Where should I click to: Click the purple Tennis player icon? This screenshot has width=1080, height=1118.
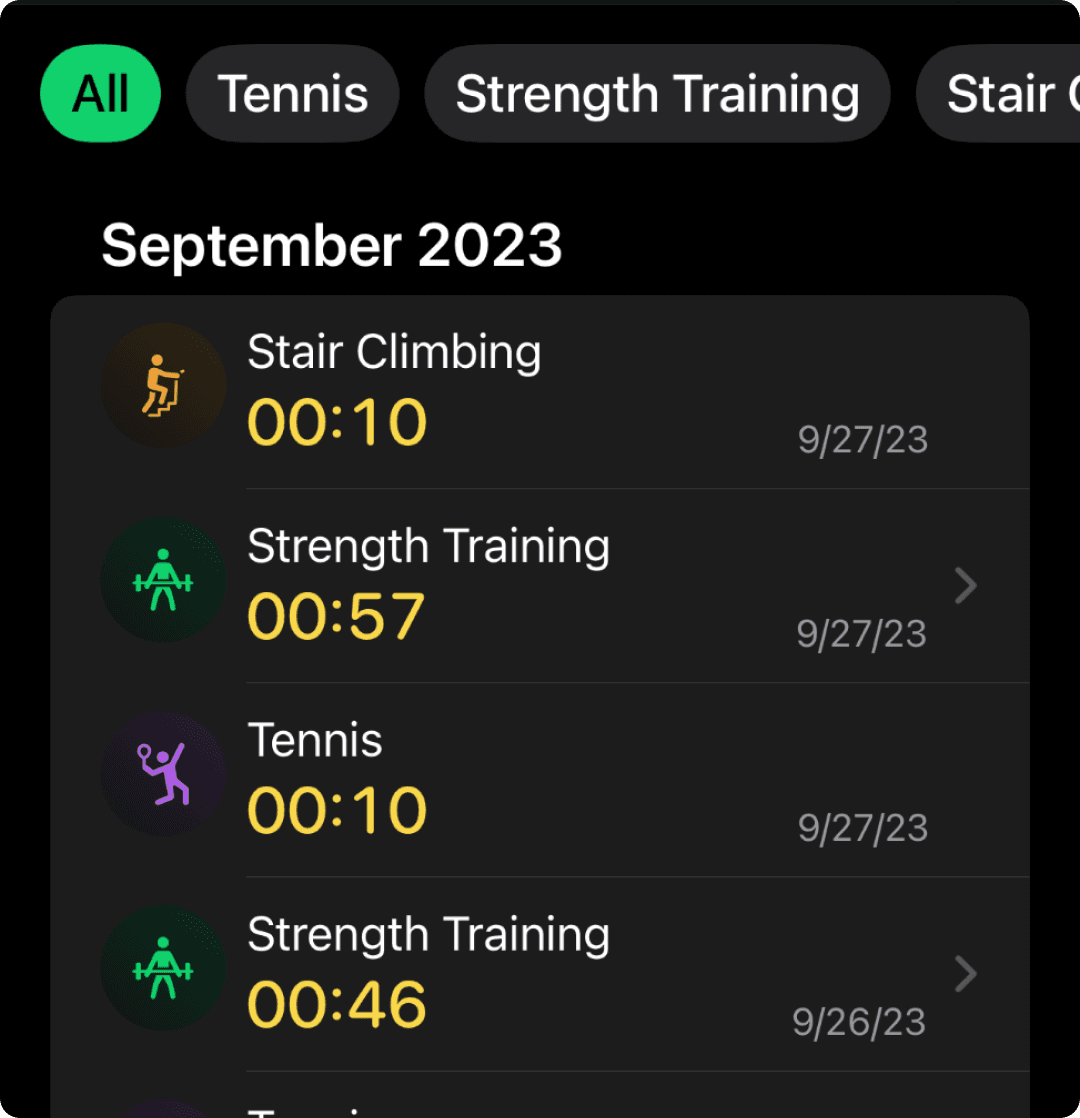163,772
